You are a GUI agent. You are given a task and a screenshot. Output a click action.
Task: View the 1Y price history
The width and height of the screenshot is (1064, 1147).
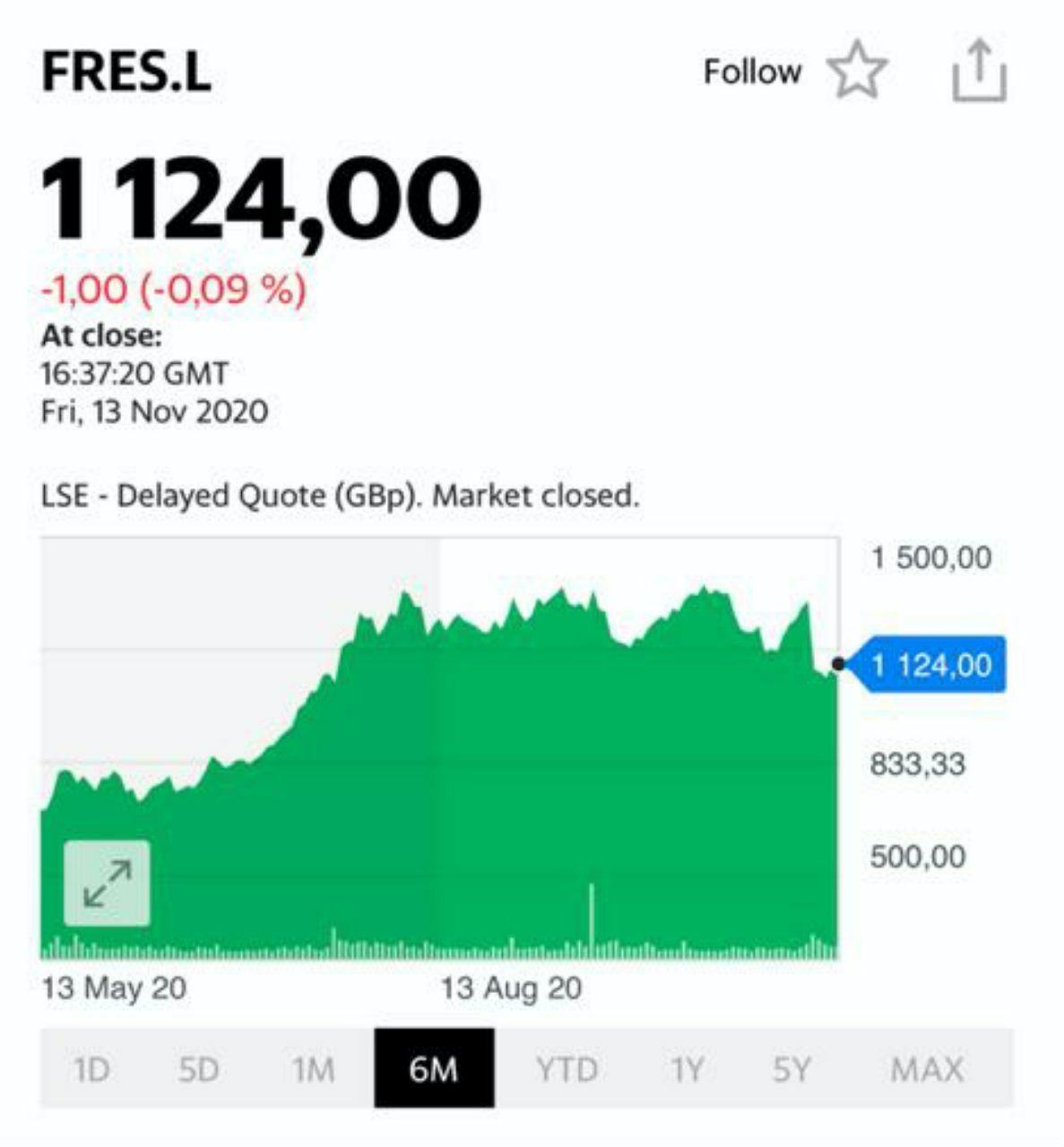[688, 1069]
